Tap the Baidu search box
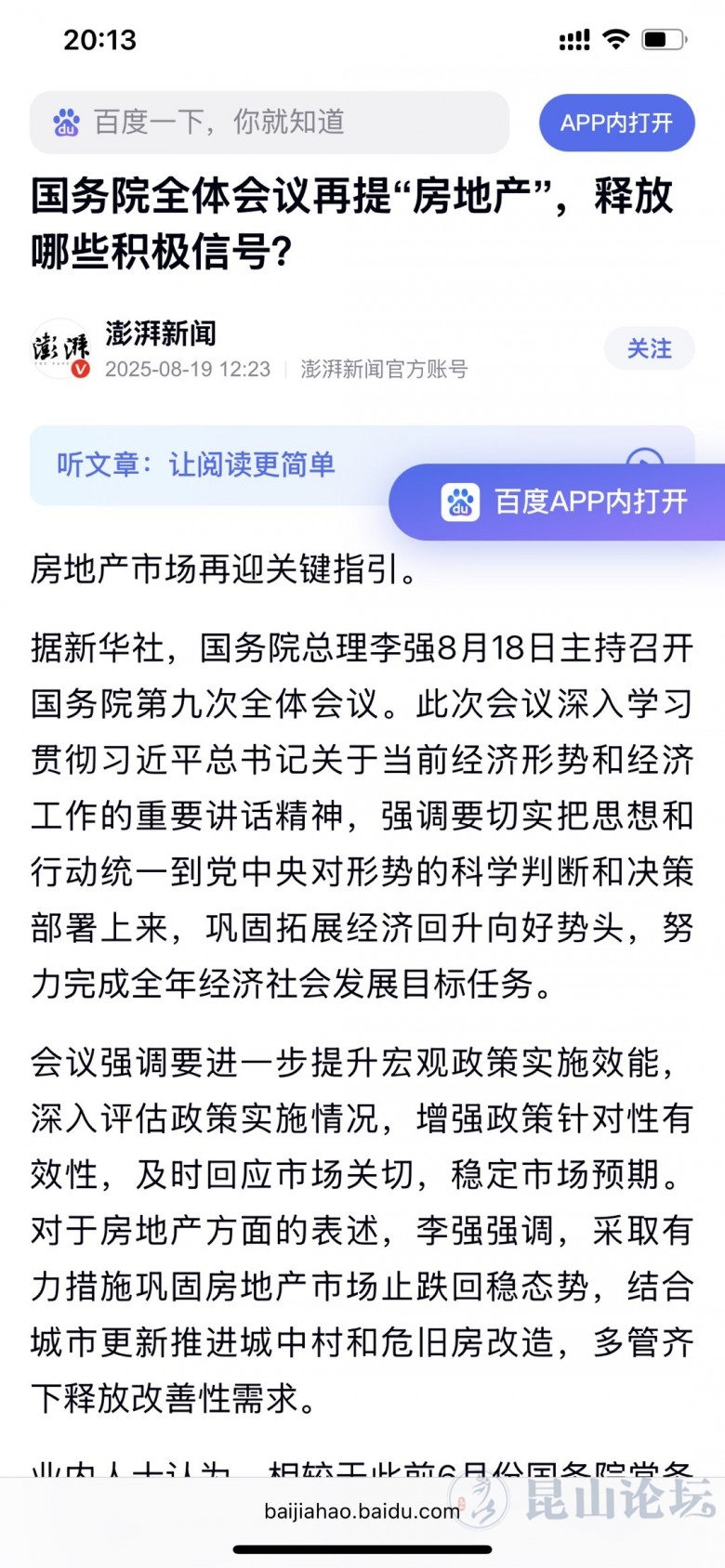The height and width of the screenshot is (1568, 725). 270,123
